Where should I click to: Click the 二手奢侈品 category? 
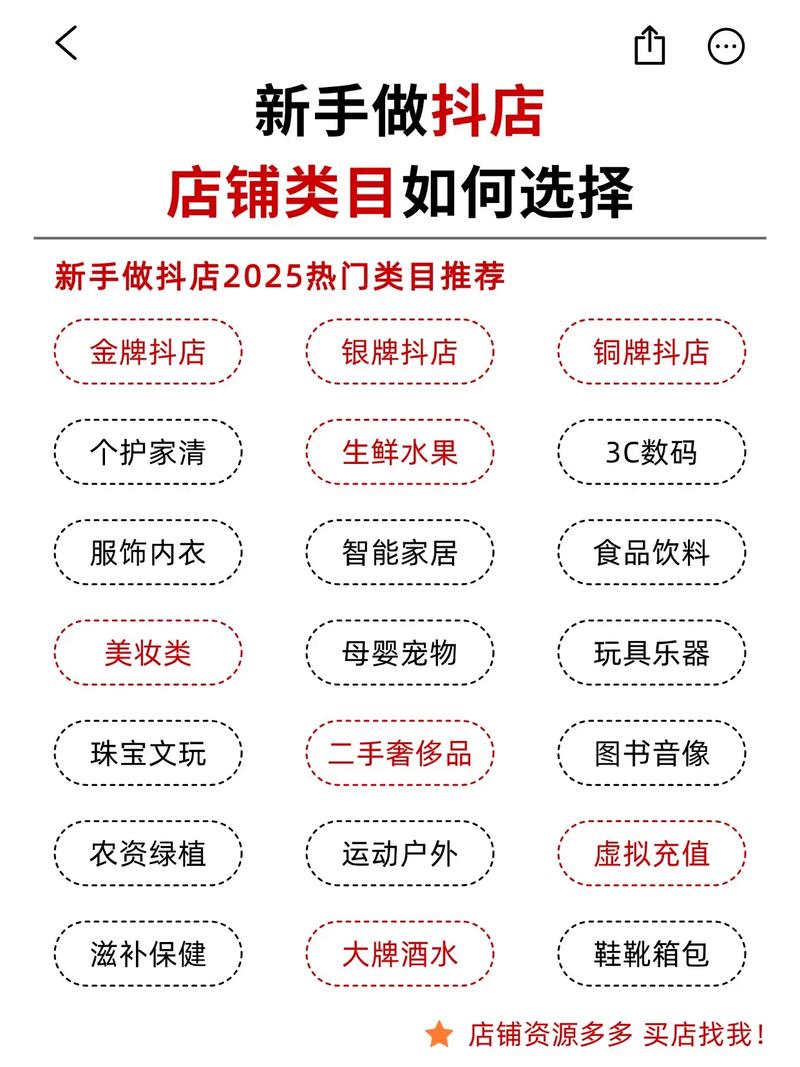400,755
